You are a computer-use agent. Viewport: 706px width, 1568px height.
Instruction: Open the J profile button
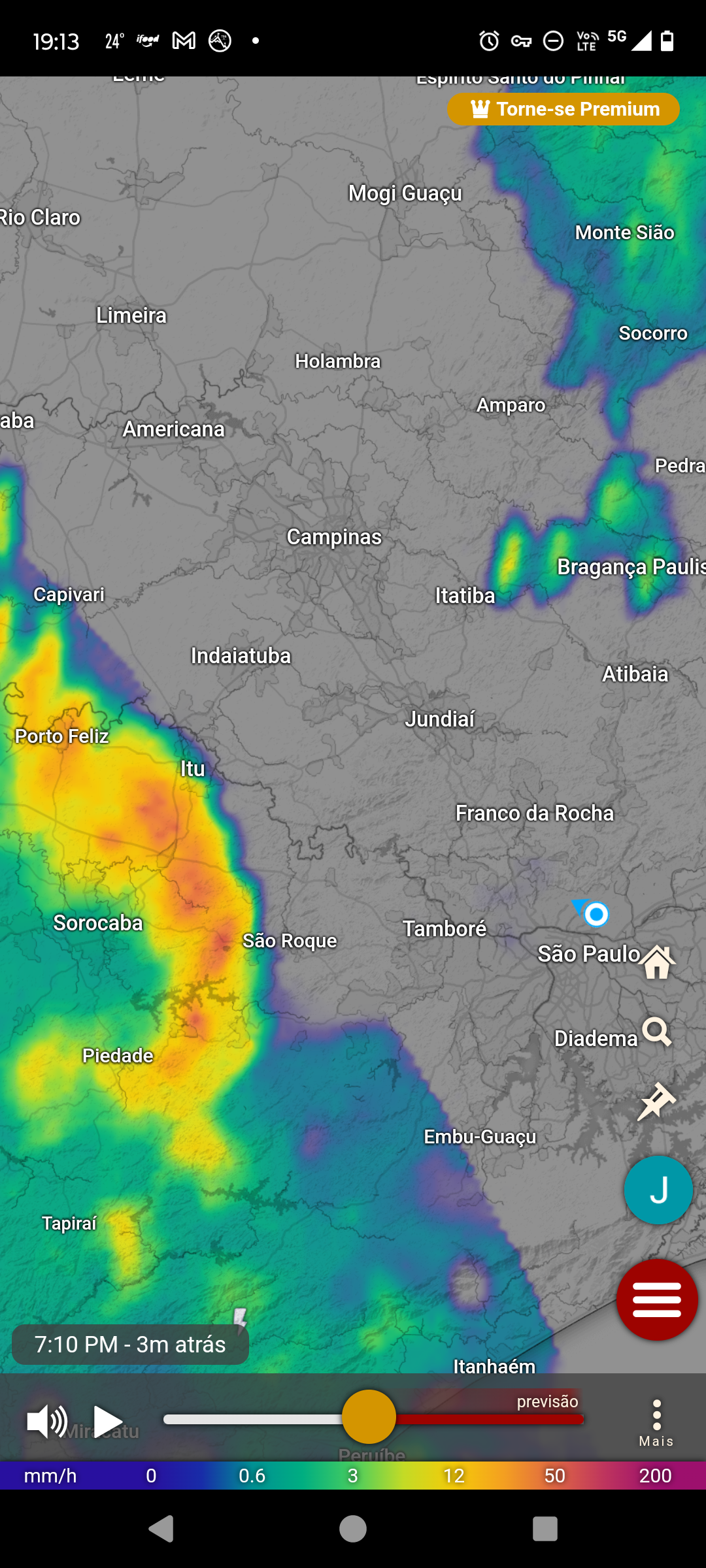[658, 1190]
